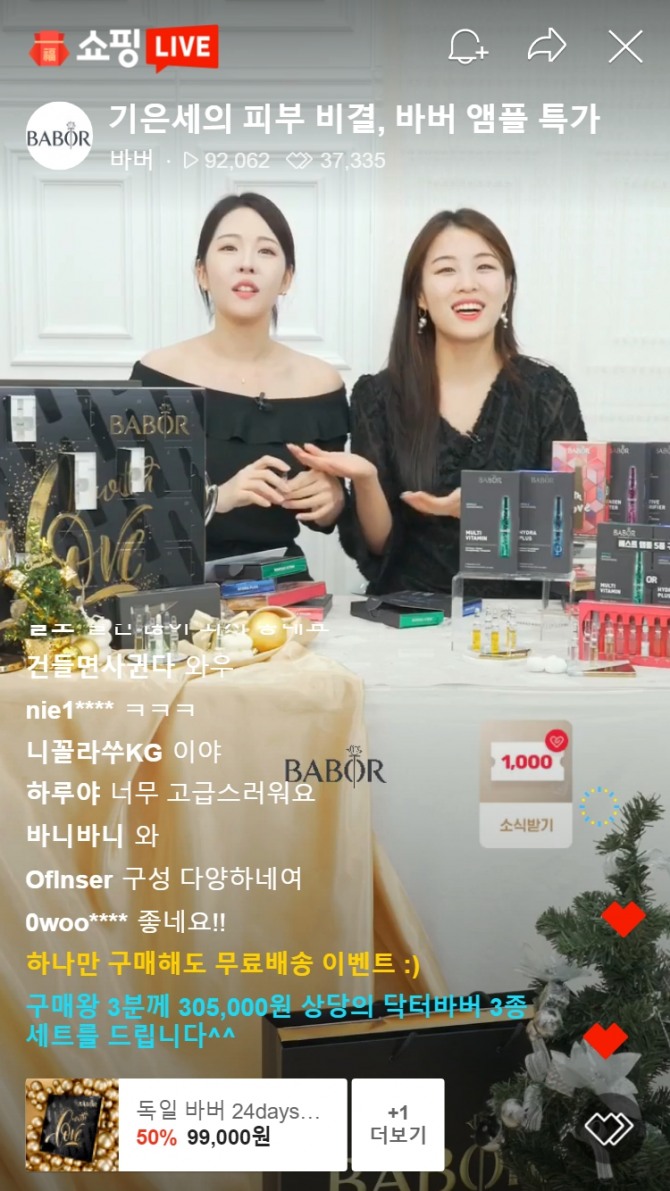Claim the 1,000 소식받기 coupon

point(526,784)
